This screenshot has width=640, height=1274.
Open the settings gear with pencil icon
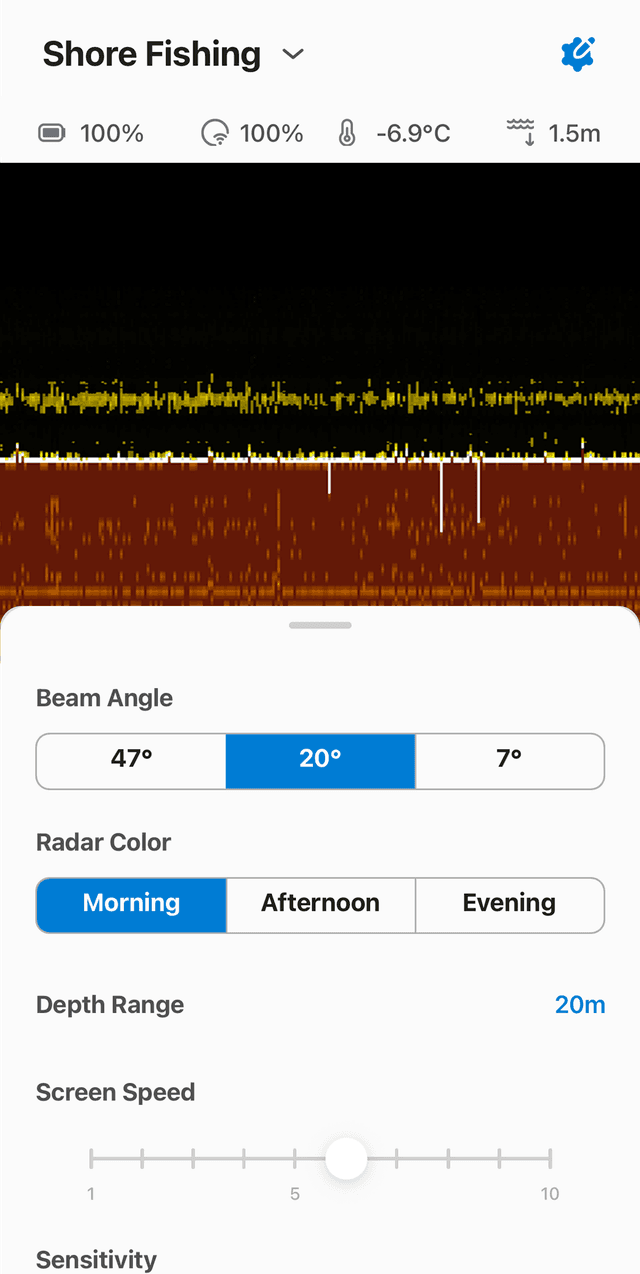578,54
